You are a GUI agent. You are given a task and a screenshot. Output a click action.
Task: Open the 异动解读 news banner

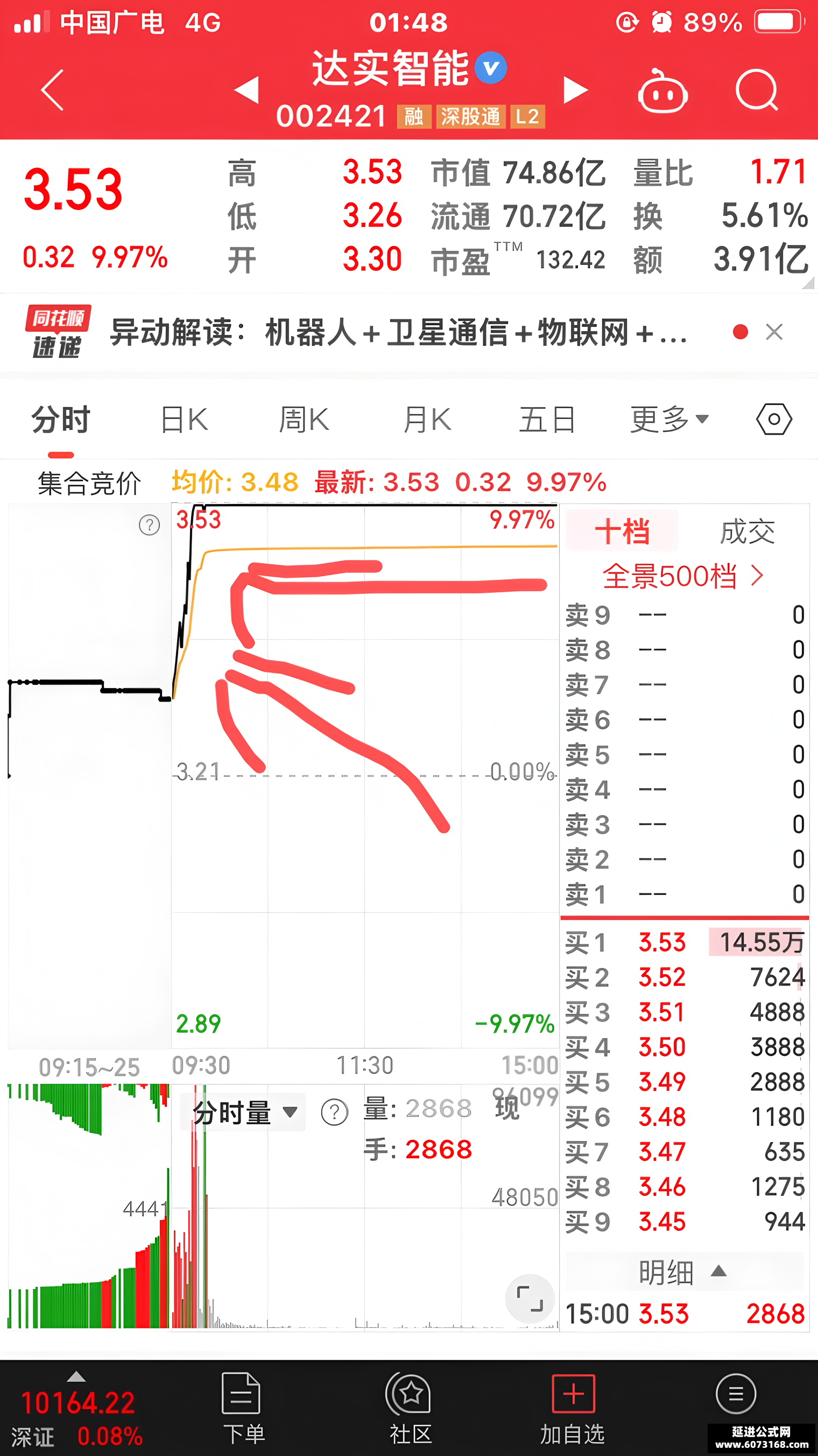pyautogui.click(x=397, y=332)
